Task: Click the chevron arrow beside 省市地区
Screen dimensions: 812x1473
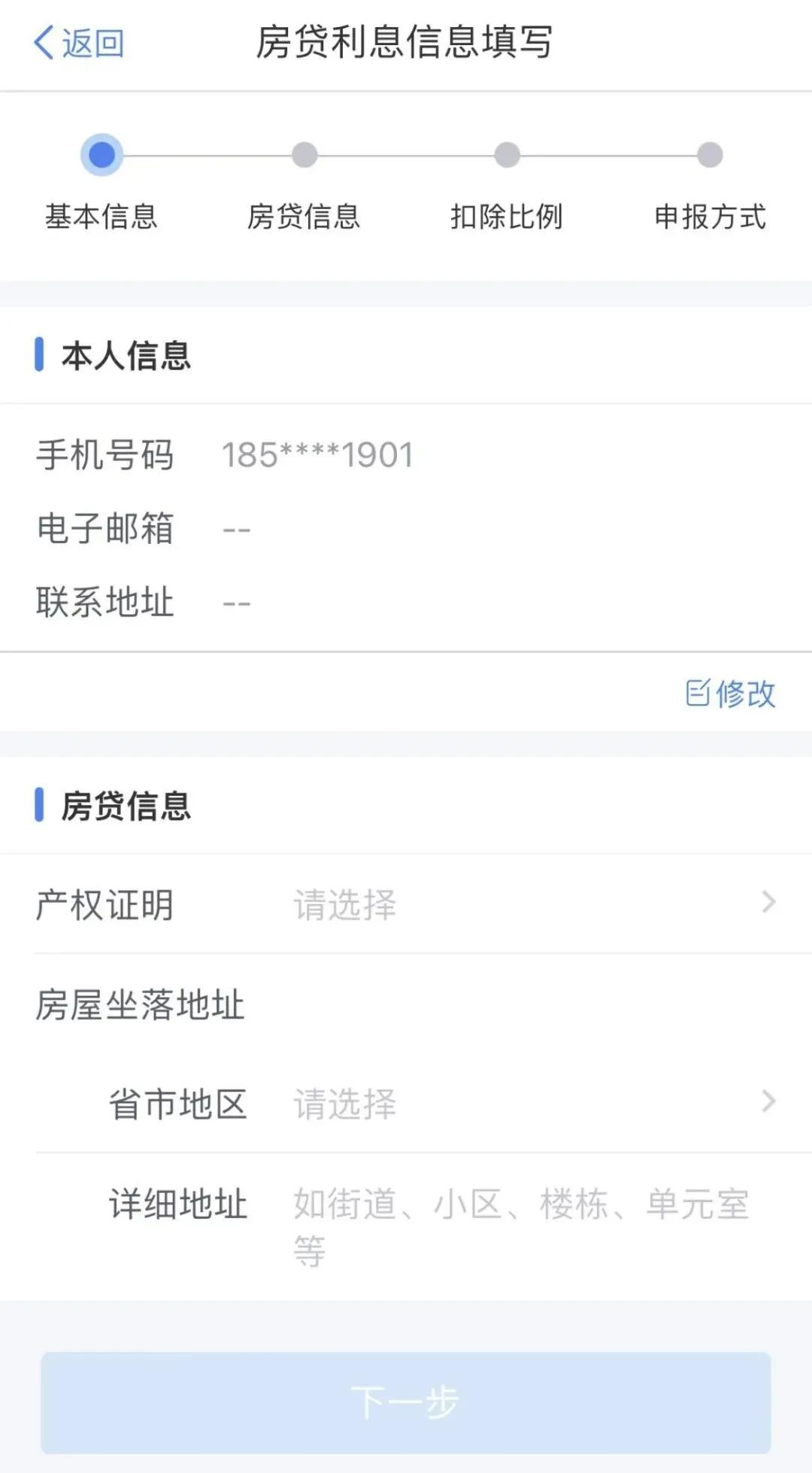Action: coord(768,1102)
